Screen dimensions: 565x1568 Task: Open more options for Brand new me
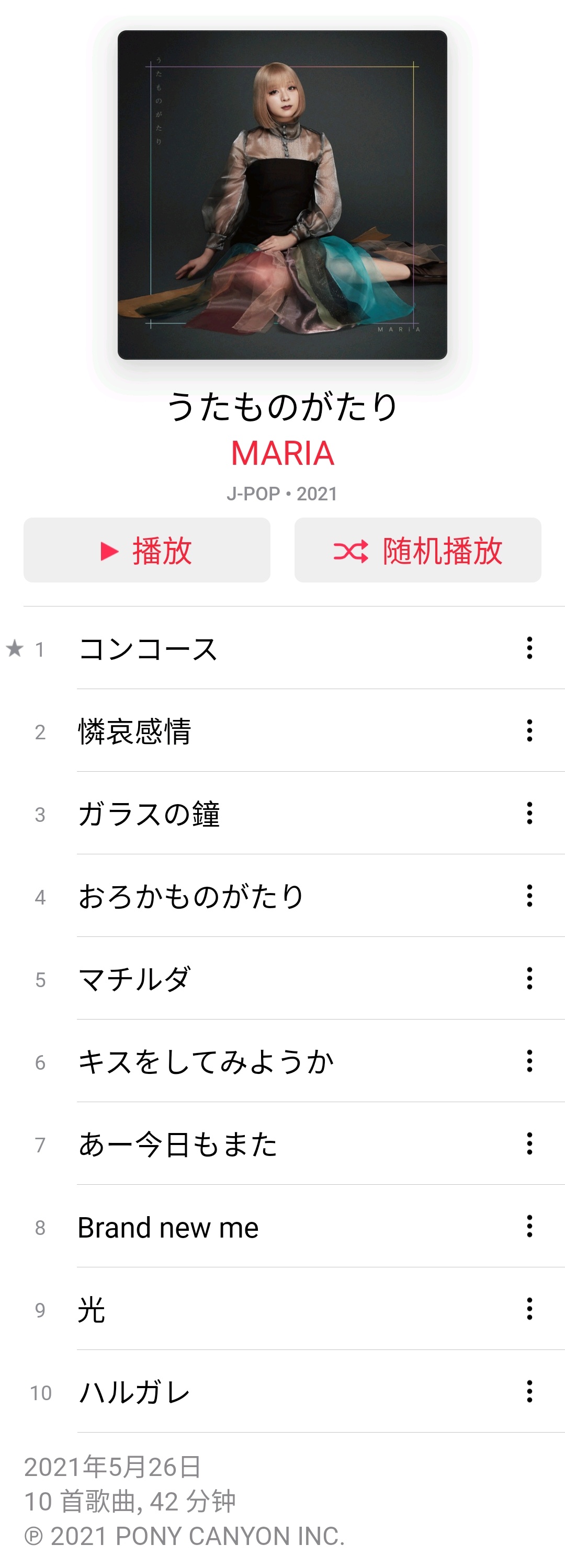(x=529, y=1227)
